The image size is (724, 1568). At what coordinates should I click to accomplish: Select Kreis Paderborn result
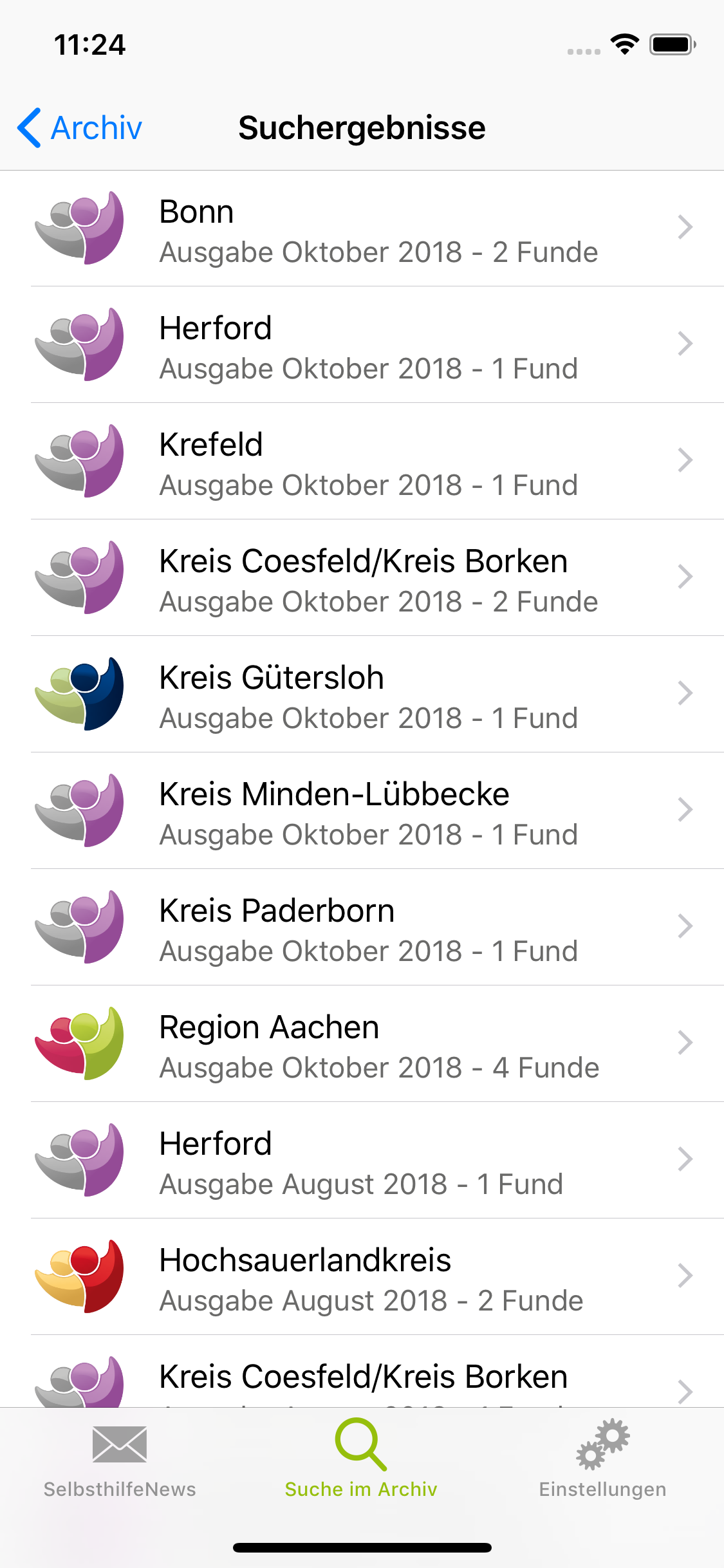362,928
